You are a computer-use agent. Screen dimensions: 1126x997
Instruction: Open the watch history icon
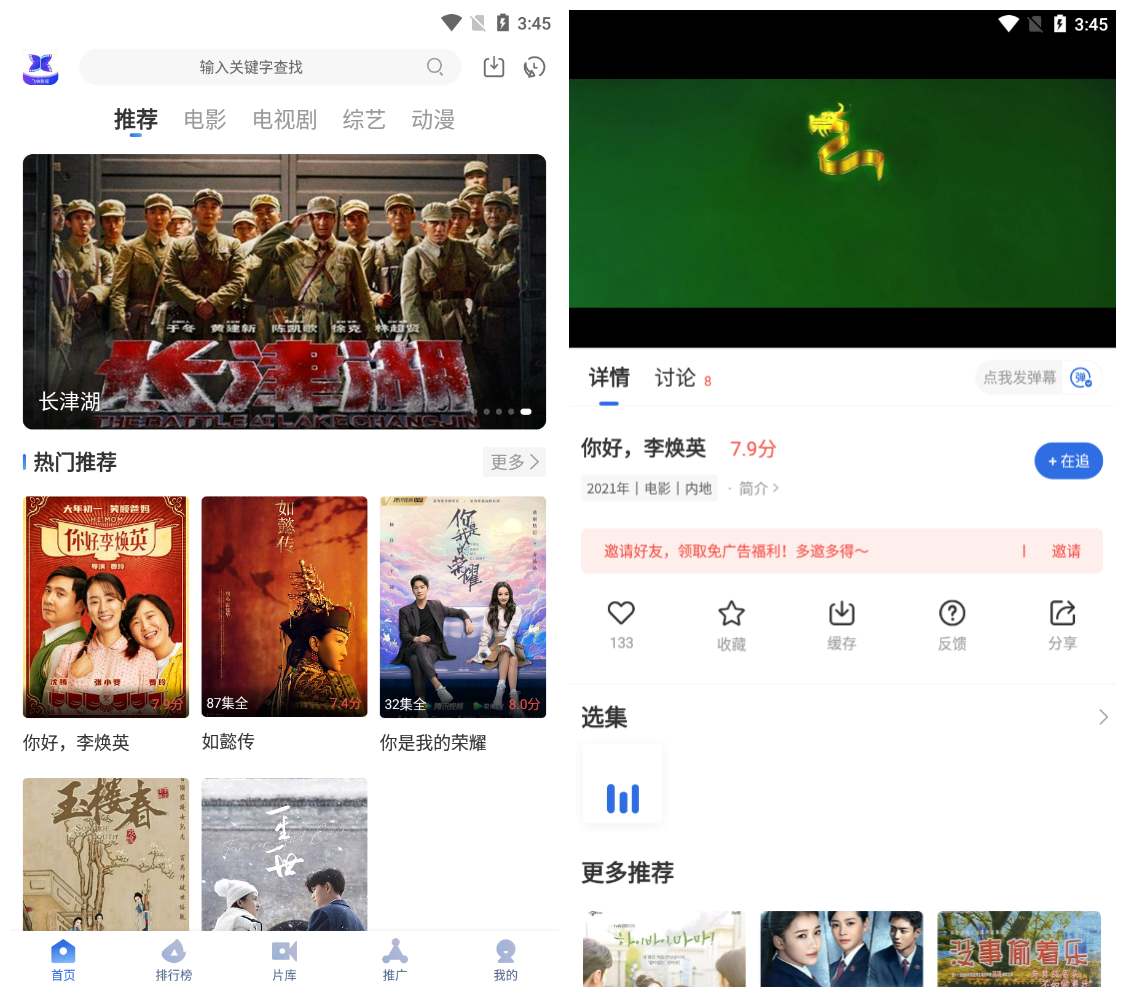[534, 67]
